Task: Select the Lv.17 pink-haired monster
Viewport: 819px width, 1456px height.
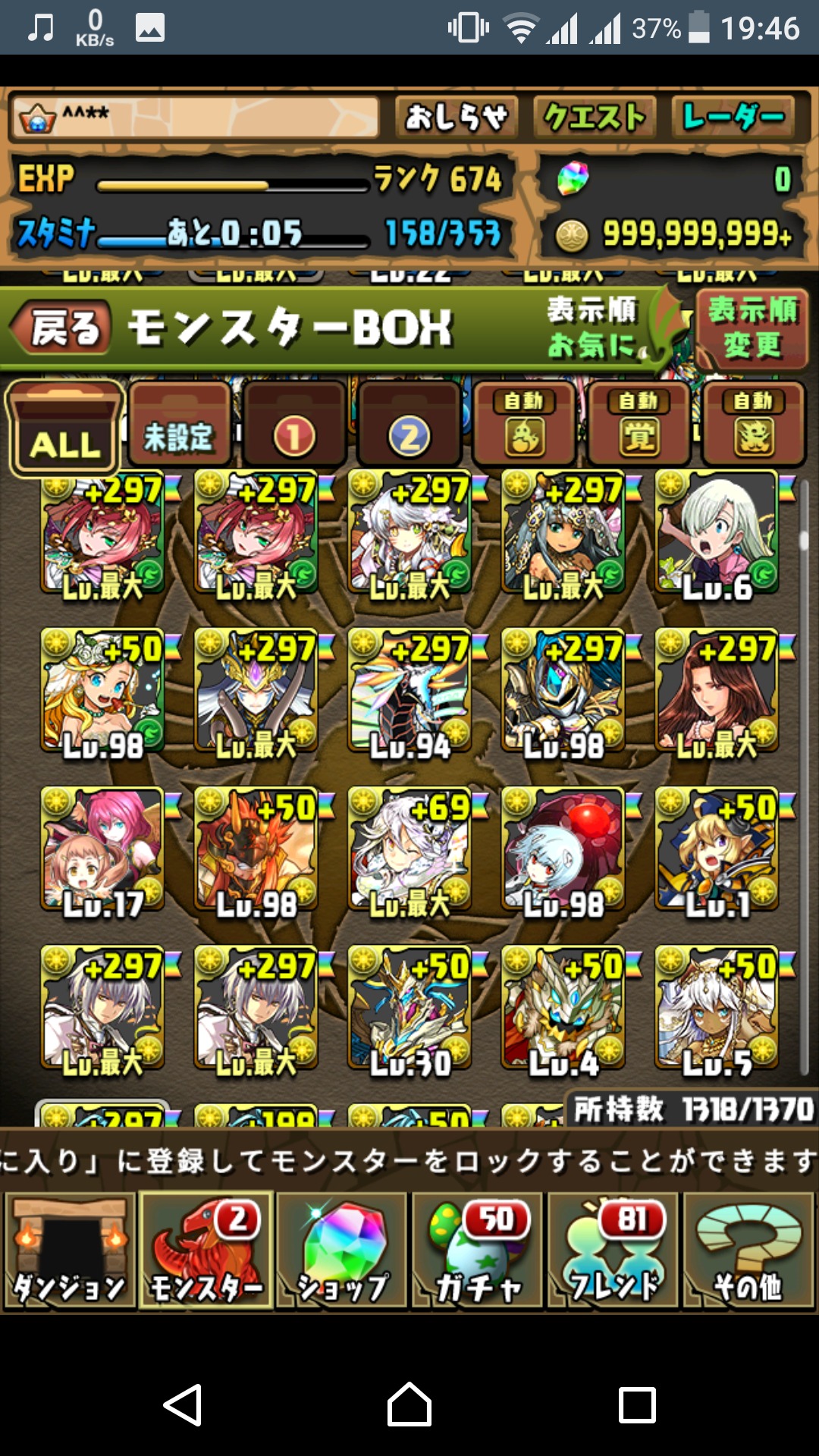Action: pyautogui.click(x=102, y=851)
